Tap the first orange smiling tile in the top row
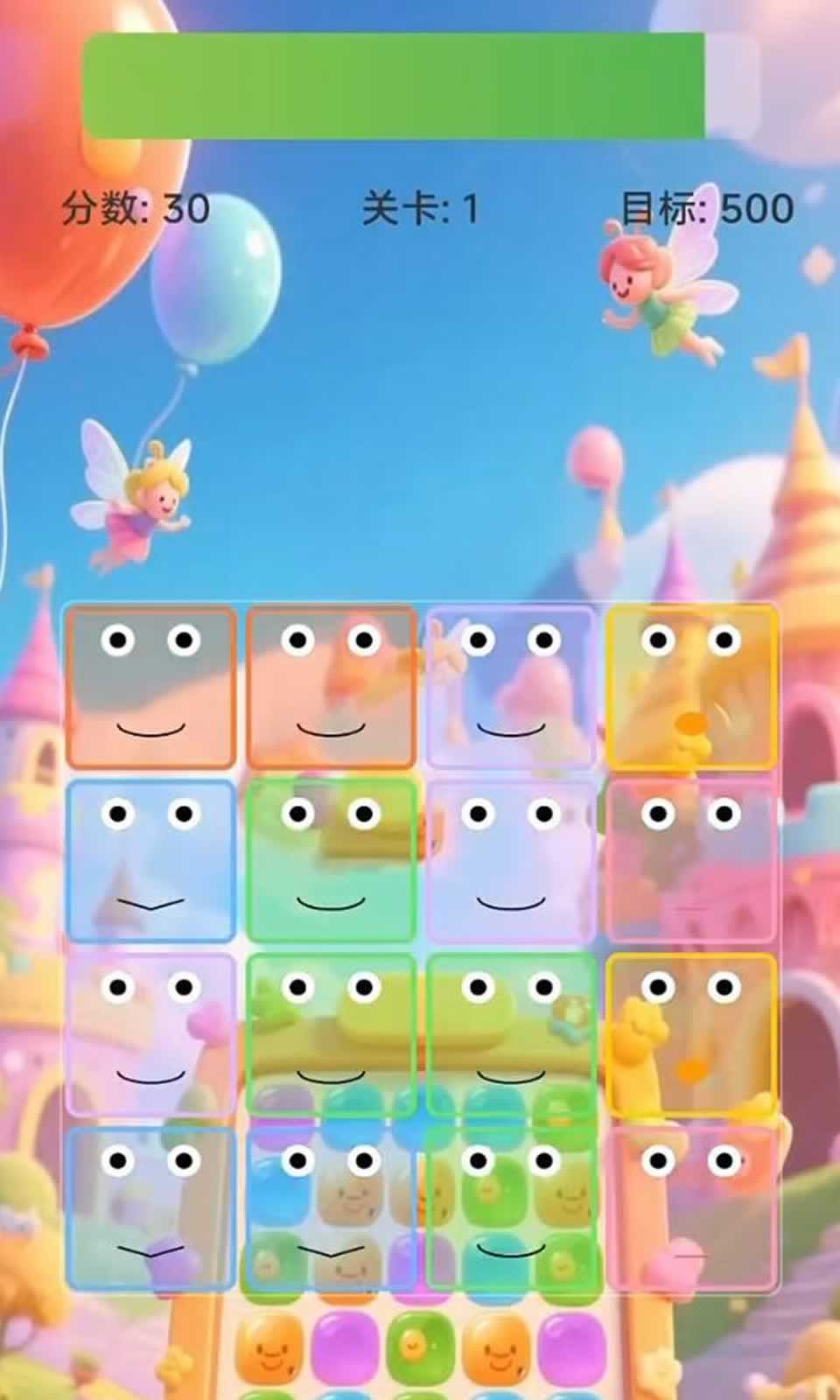 tap(151, 688)
